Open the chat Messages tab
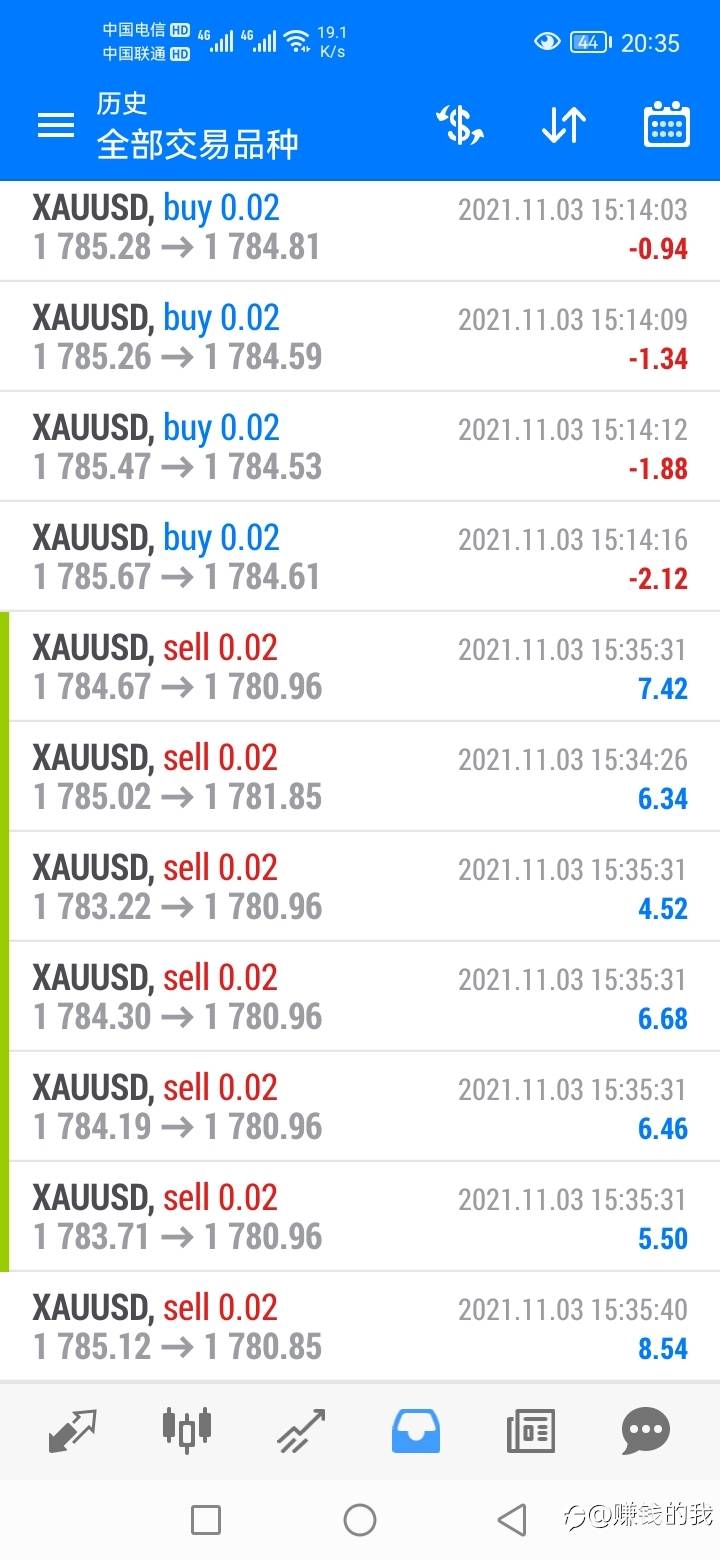Viewport: 720px width, 1560px height. pyautogui.click(x=645, y=1431)
